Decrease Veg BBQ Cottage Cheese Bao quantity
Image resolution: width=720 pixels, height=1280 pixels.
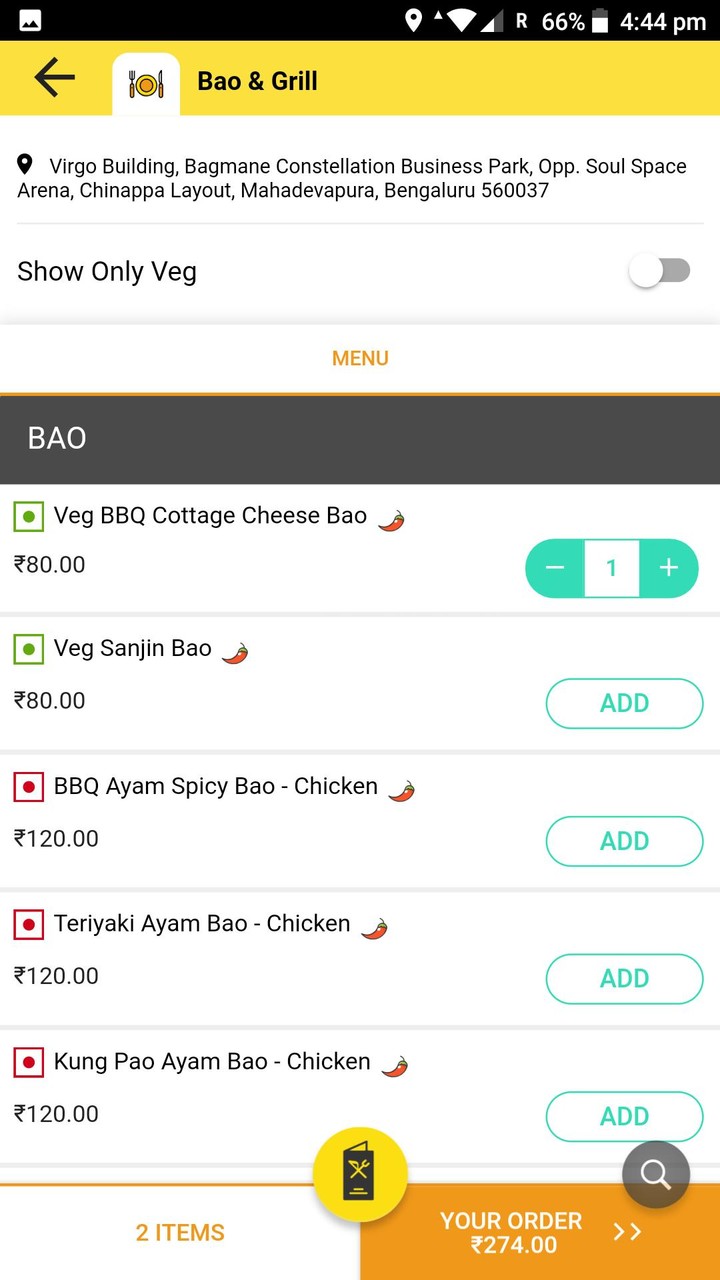click(x=555, y=568)
